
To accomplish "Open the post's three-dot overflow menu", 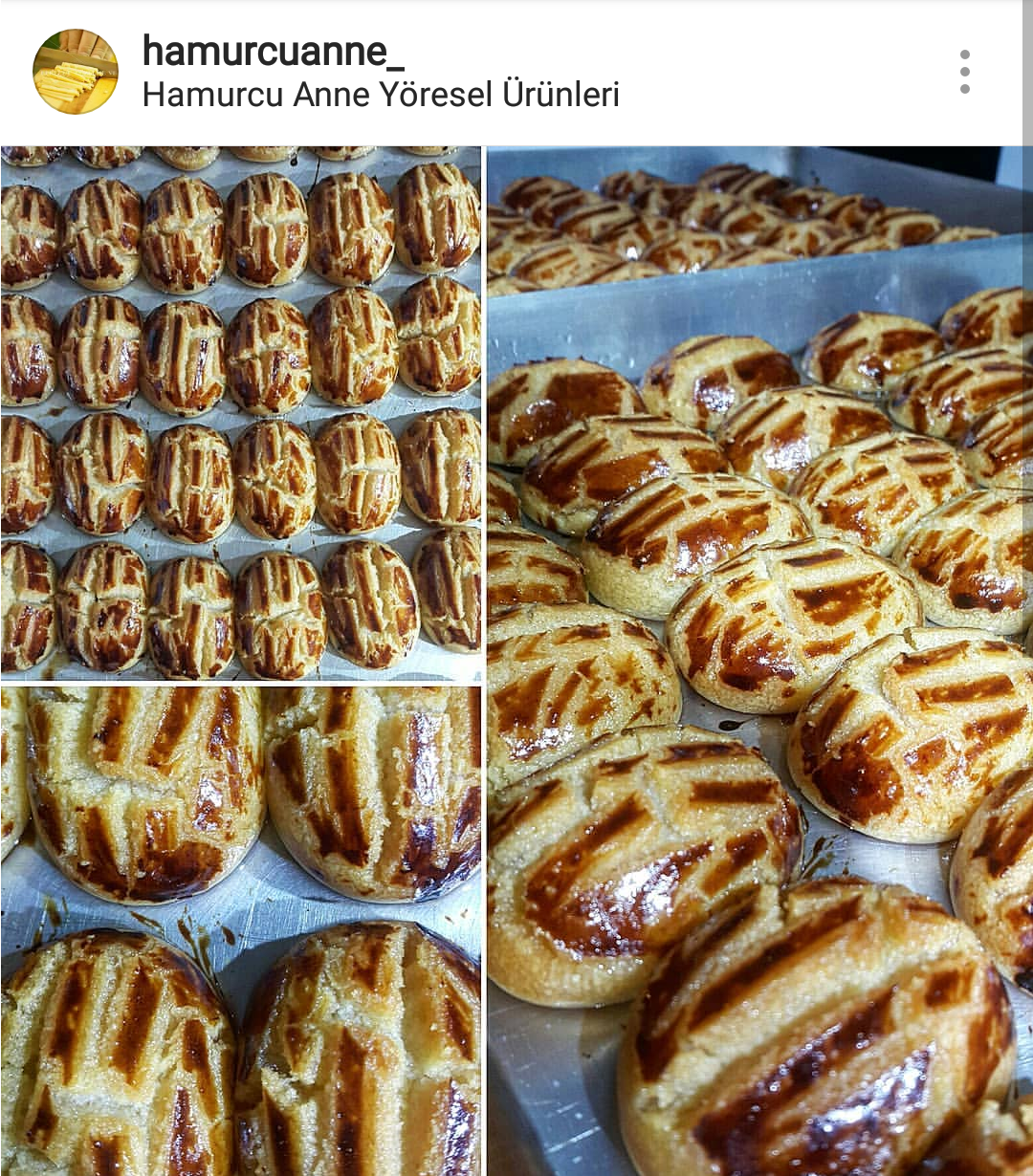I will (x=964, y=72).
